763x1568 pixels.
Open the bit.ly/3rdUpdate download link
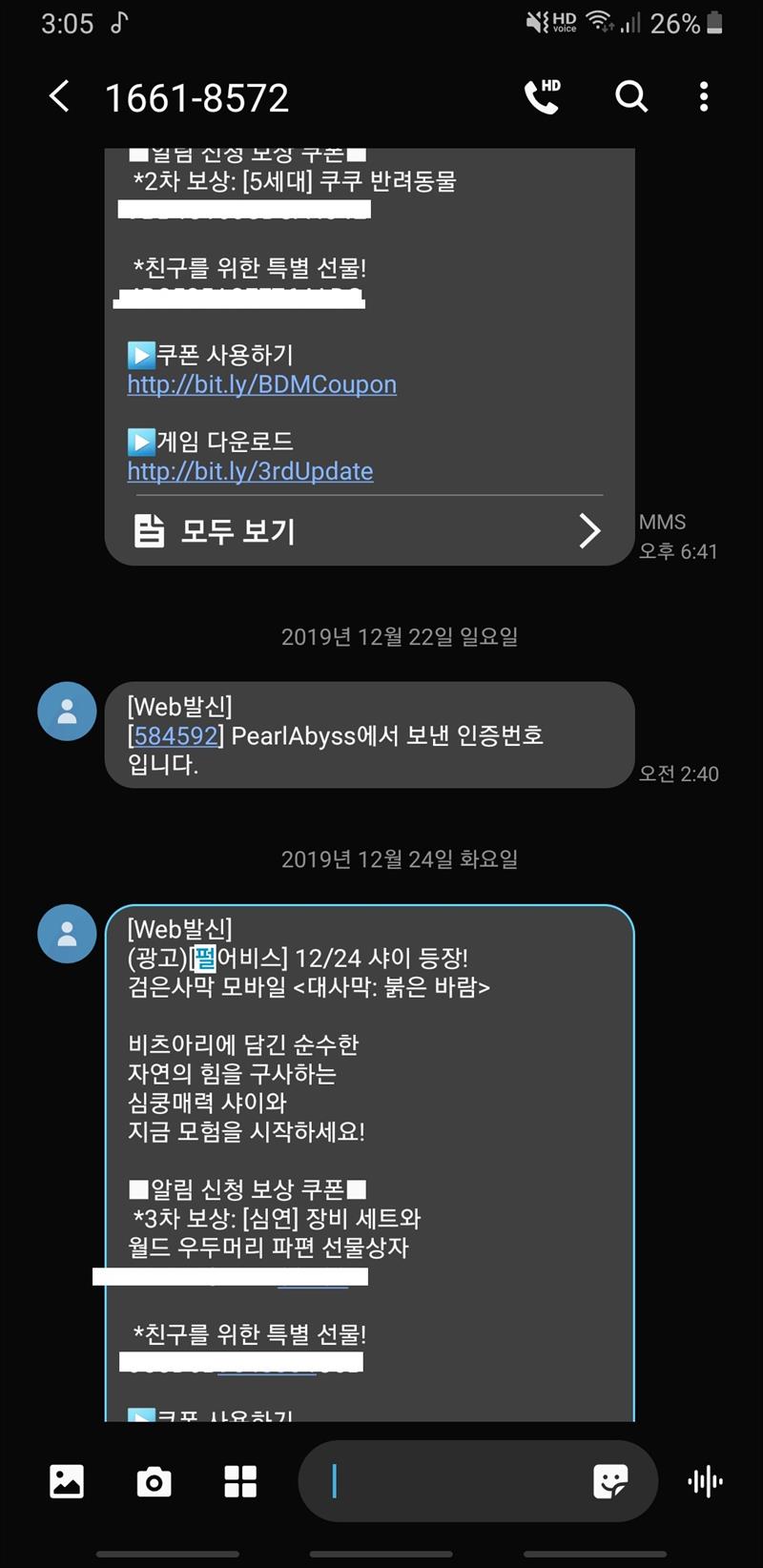(250, 471)
